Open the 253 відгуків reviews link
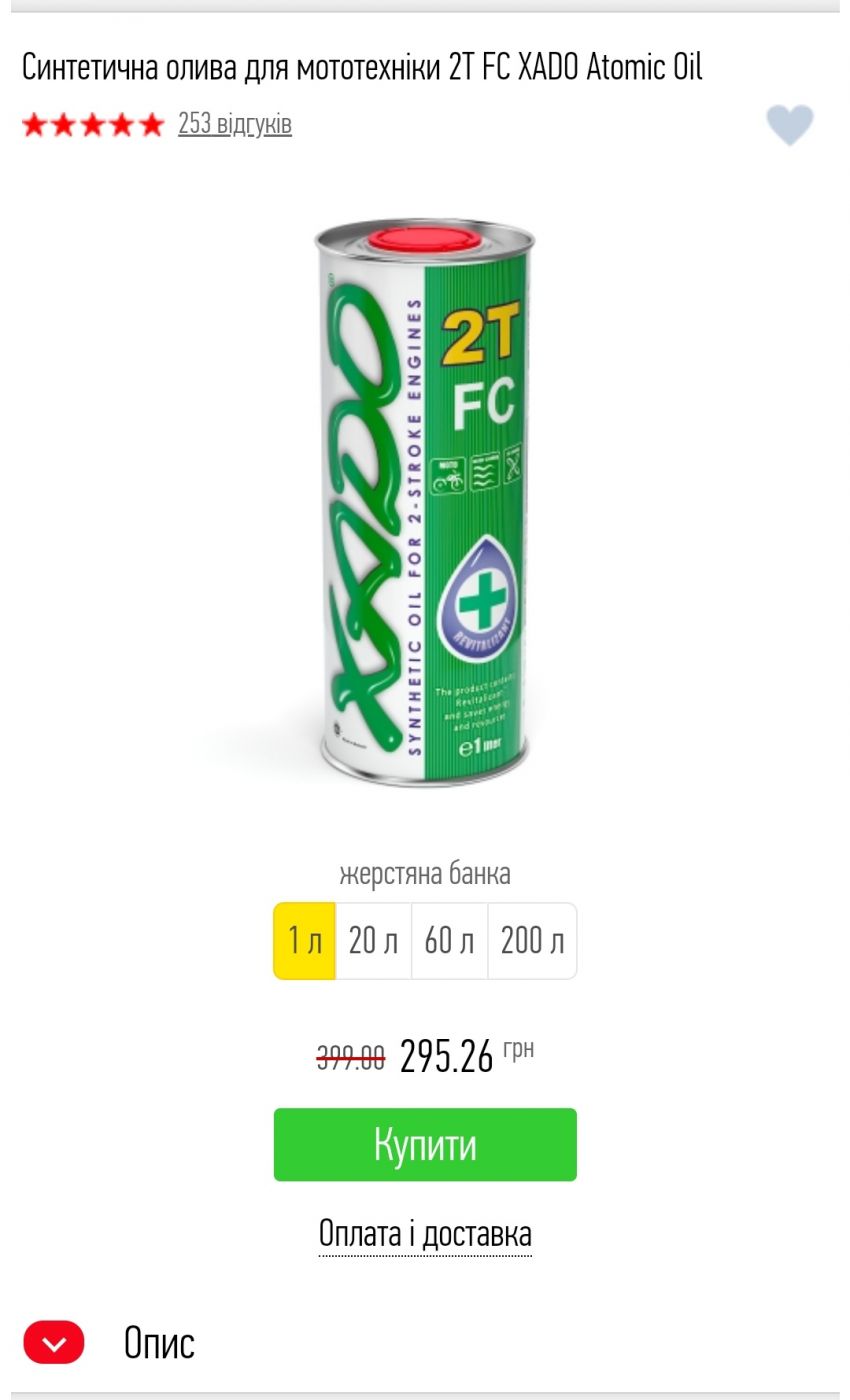This screenshot has height=1400, width=850. [x=234, y=124]
